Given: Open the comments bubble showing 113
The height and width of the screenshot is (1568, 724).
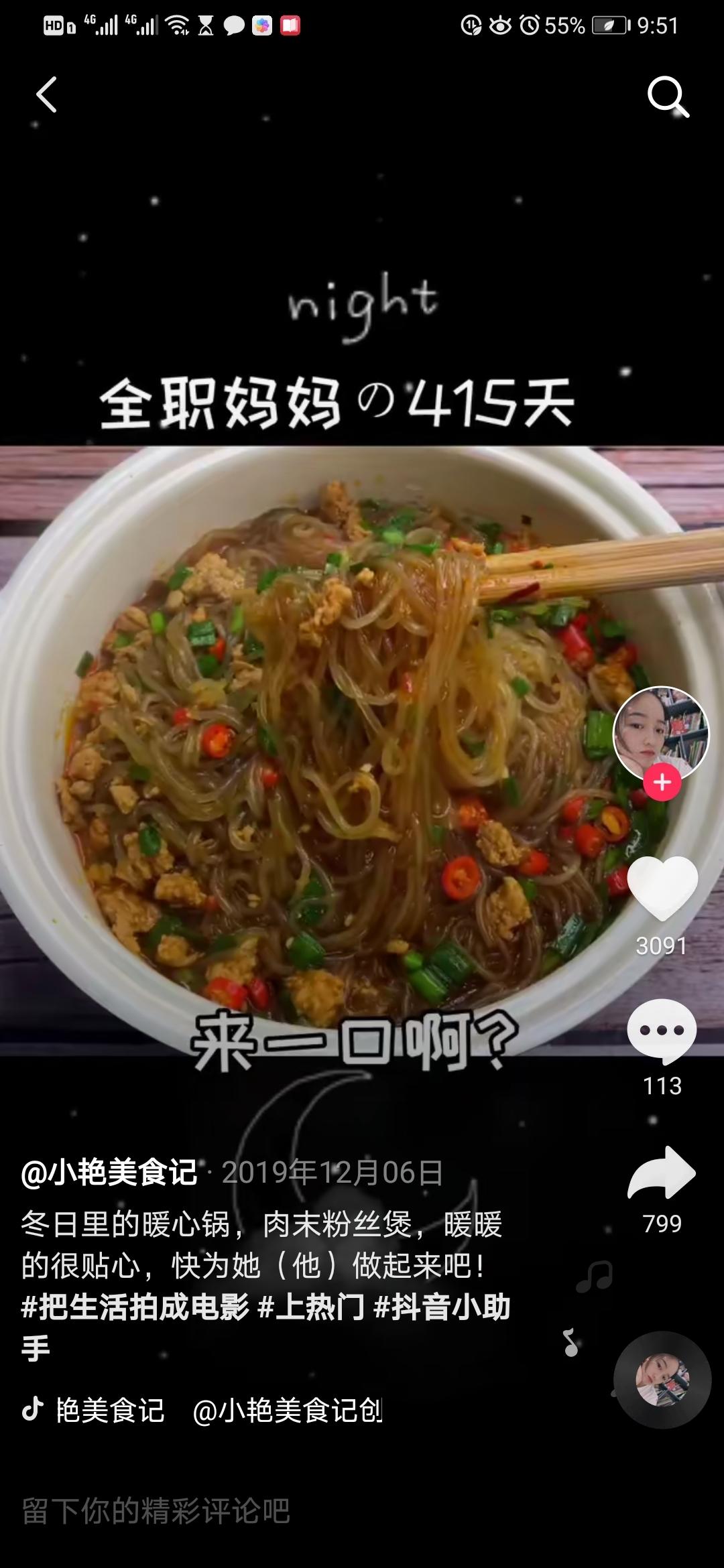Looking at the screenshot, I should (662, 1031).
